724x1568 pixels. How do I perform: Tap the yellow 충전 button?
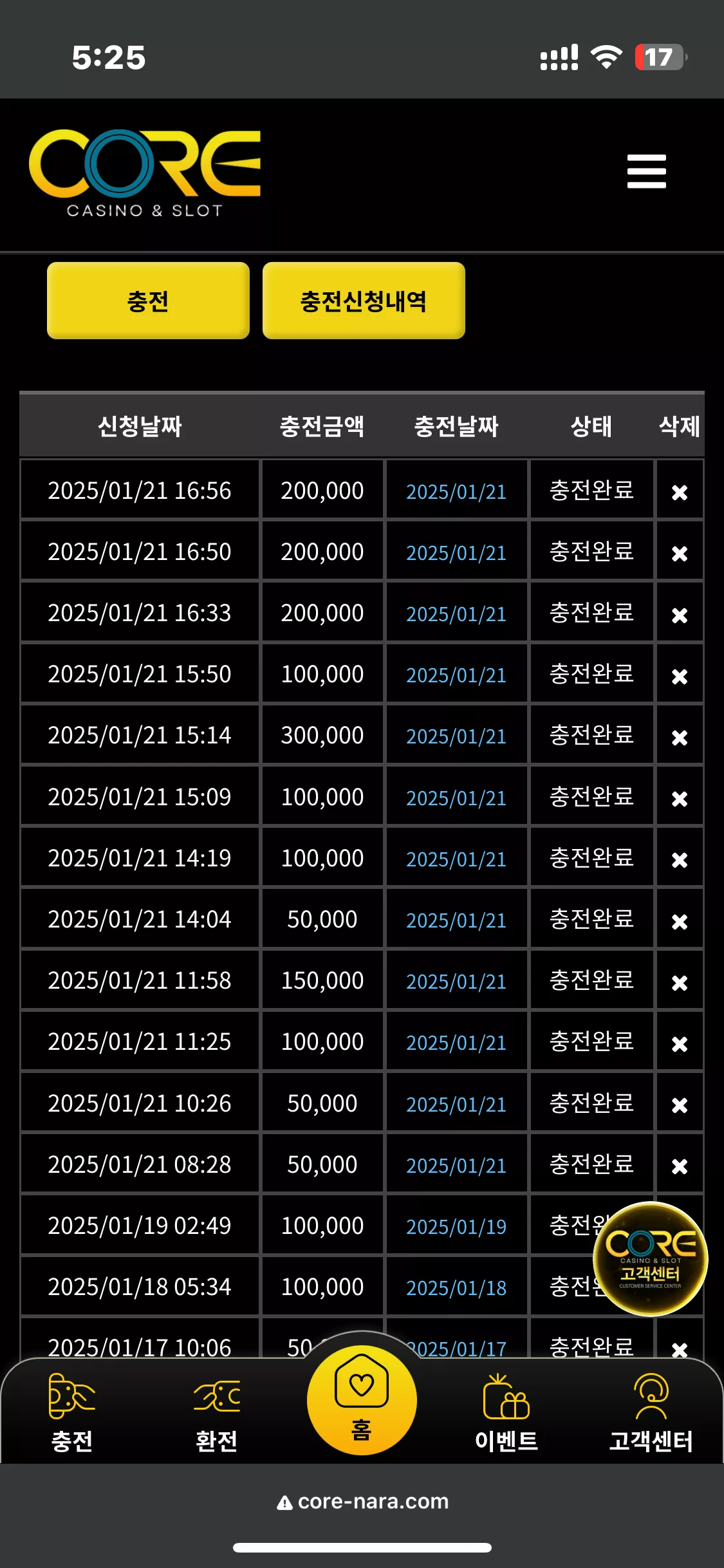(x=148, y=301)
